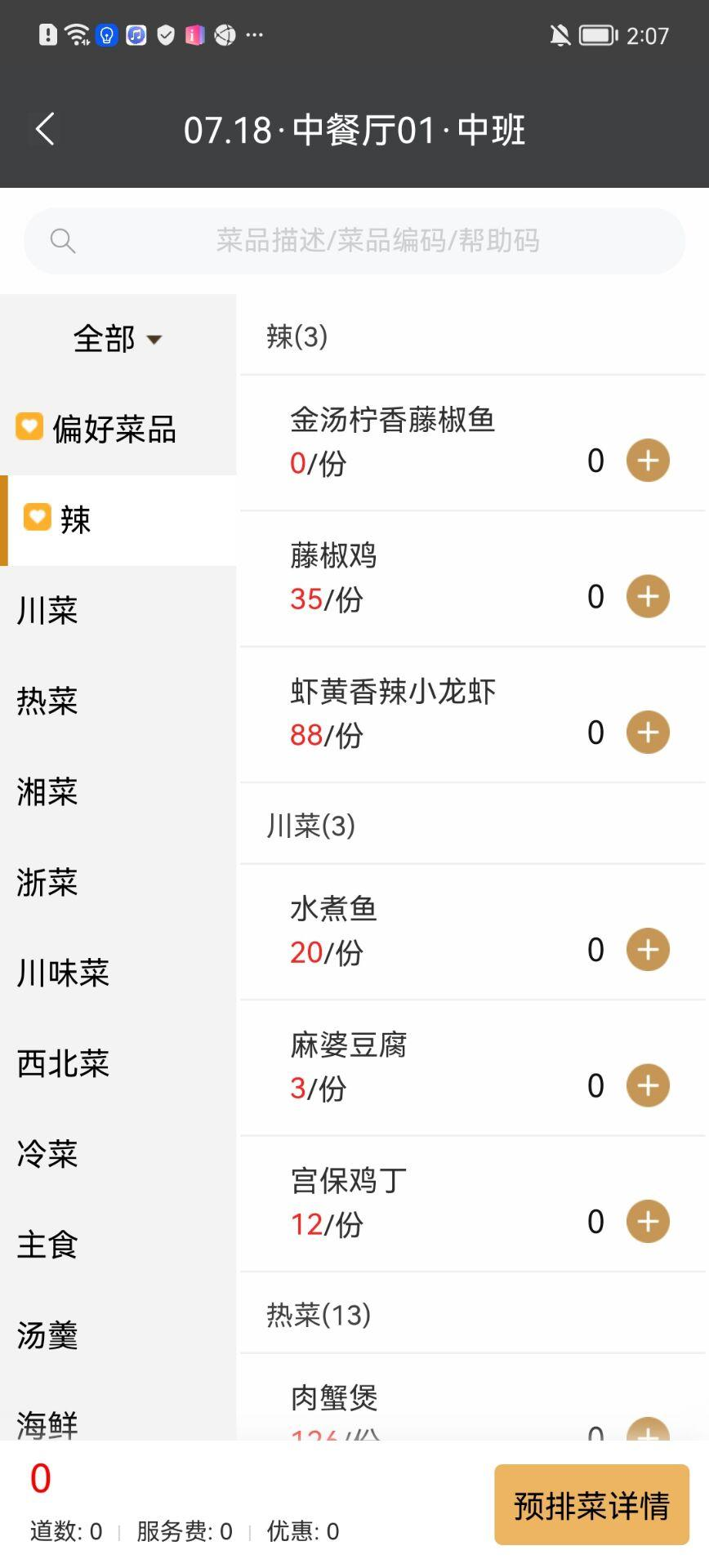This screenshot has width=709, height=1568.
Task: Open 预排菜详情 details
Action: pyautogui.click(x=591, y=1505)
